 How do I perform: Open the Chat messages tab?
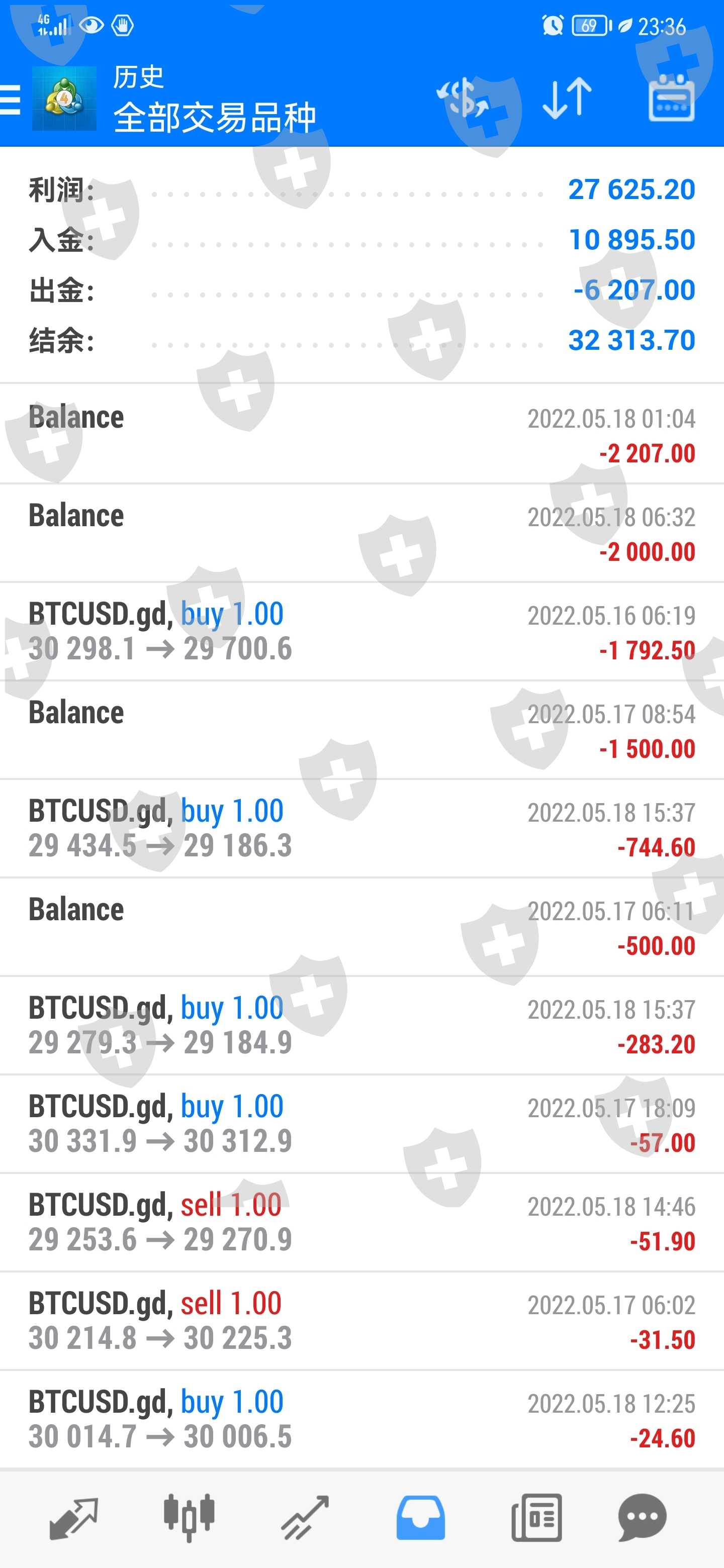tap(643, 1517)
